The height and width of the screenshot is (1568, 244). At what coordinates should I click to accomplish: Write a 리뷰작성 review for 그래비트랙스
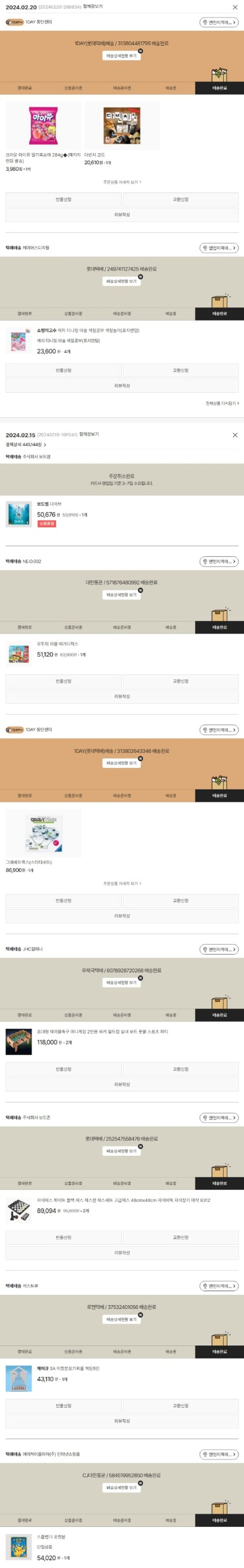point(122,915)
